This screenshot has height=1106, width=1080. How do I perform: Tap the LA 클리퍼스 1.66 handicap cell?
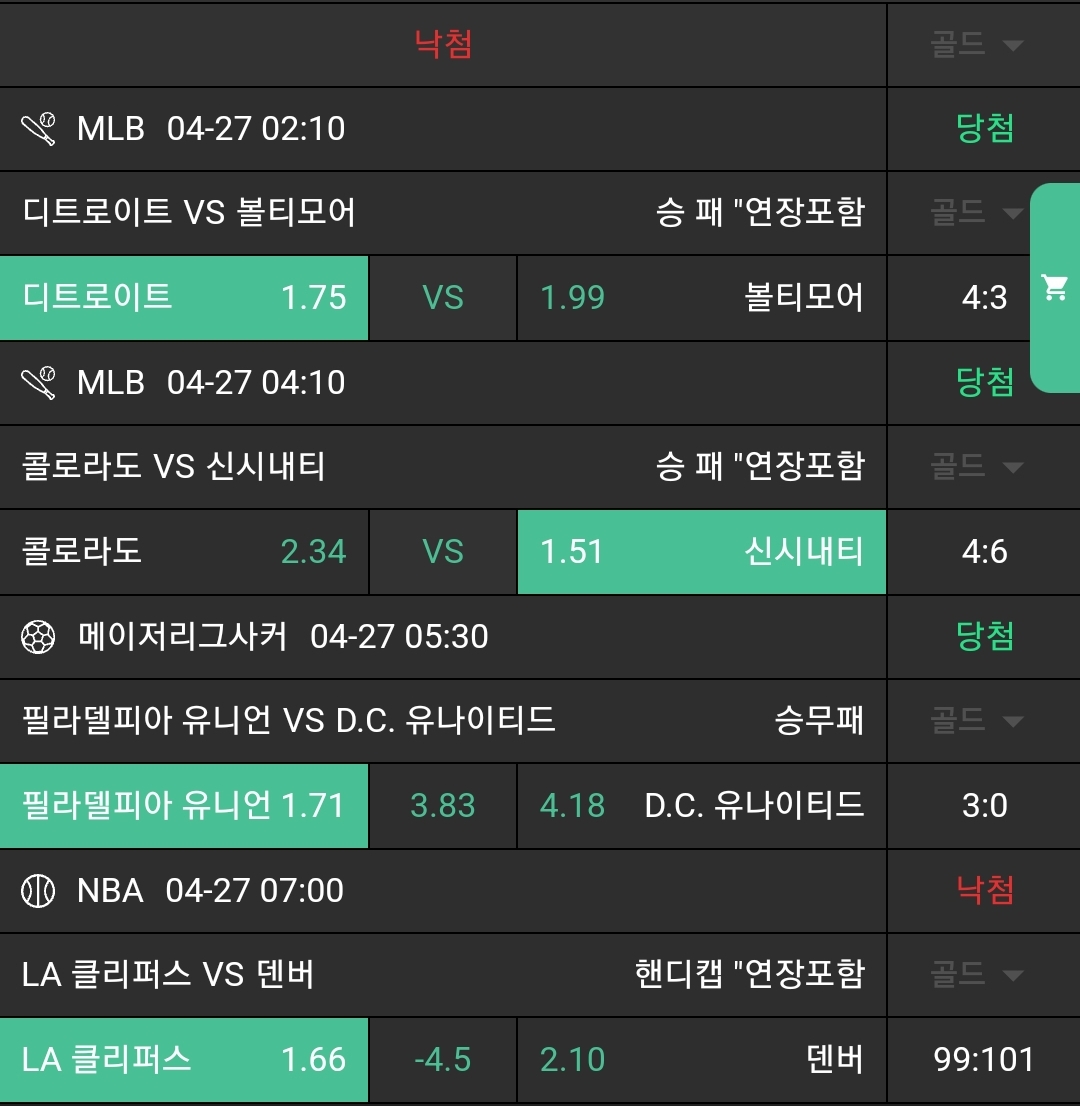point(184,1060)
